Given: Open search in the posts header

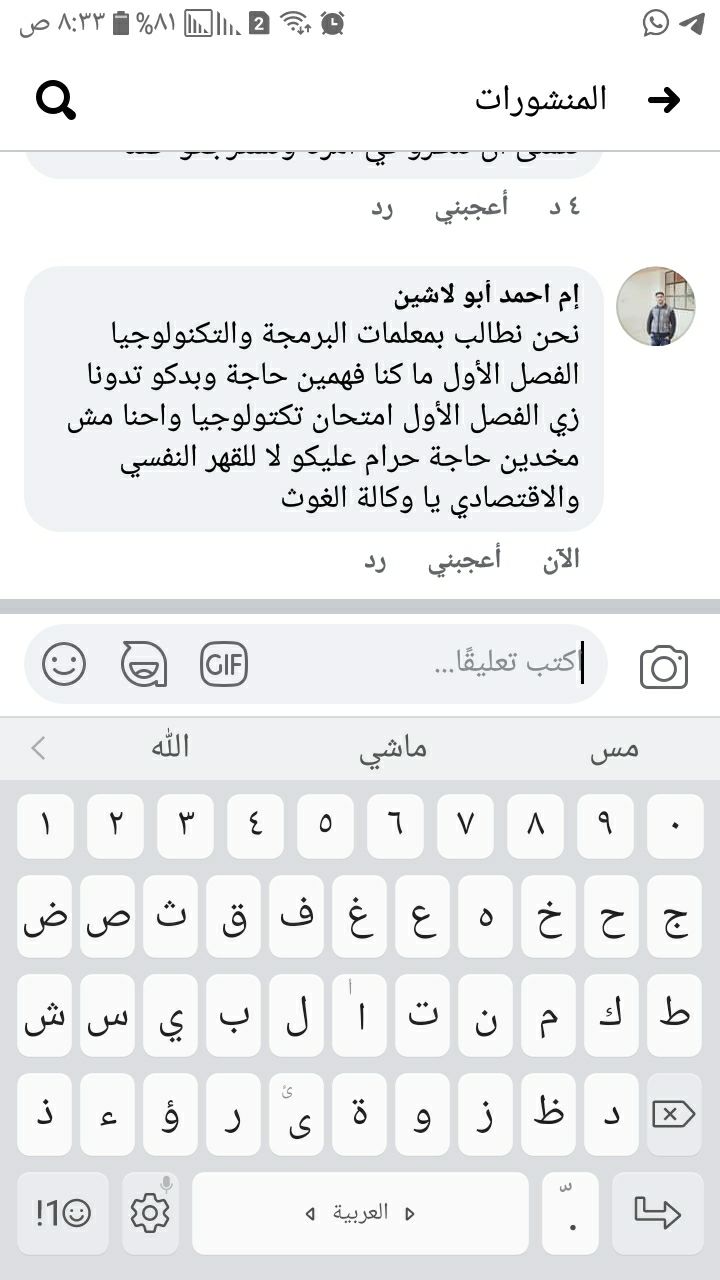Looking at the screenshot, I should tap(56, 100).
